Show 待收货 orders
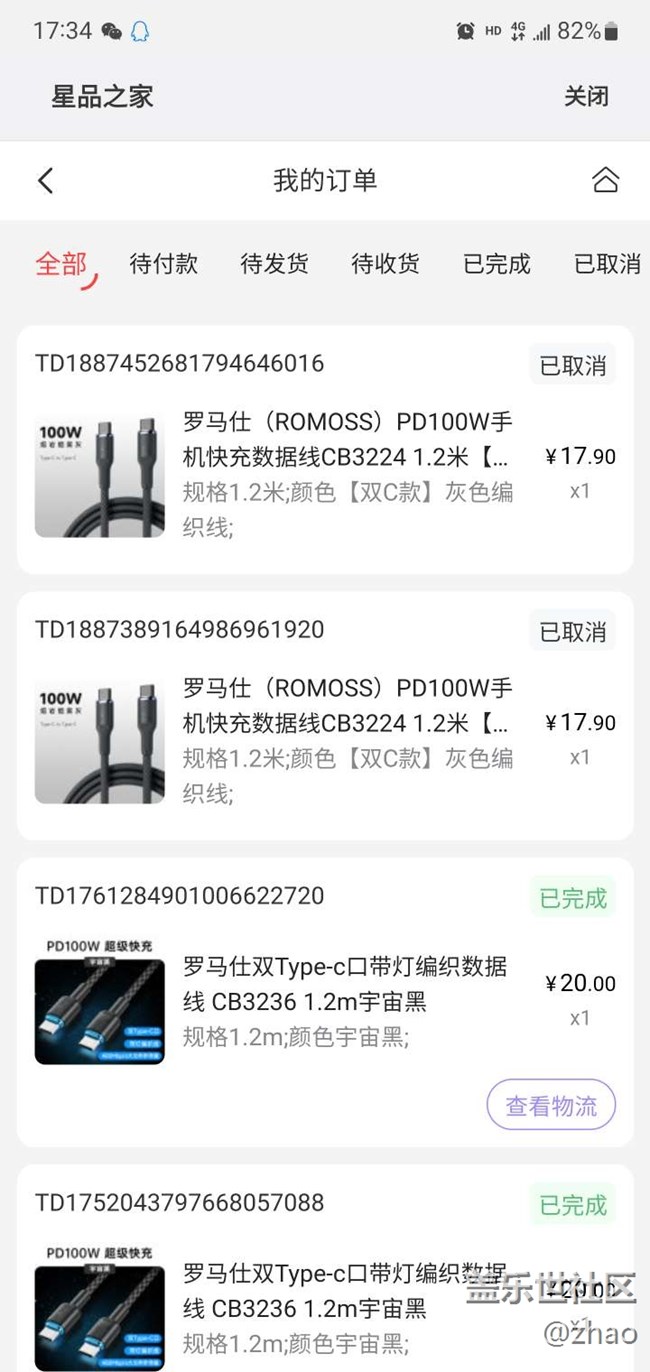650x1372 pixels. 386,264
